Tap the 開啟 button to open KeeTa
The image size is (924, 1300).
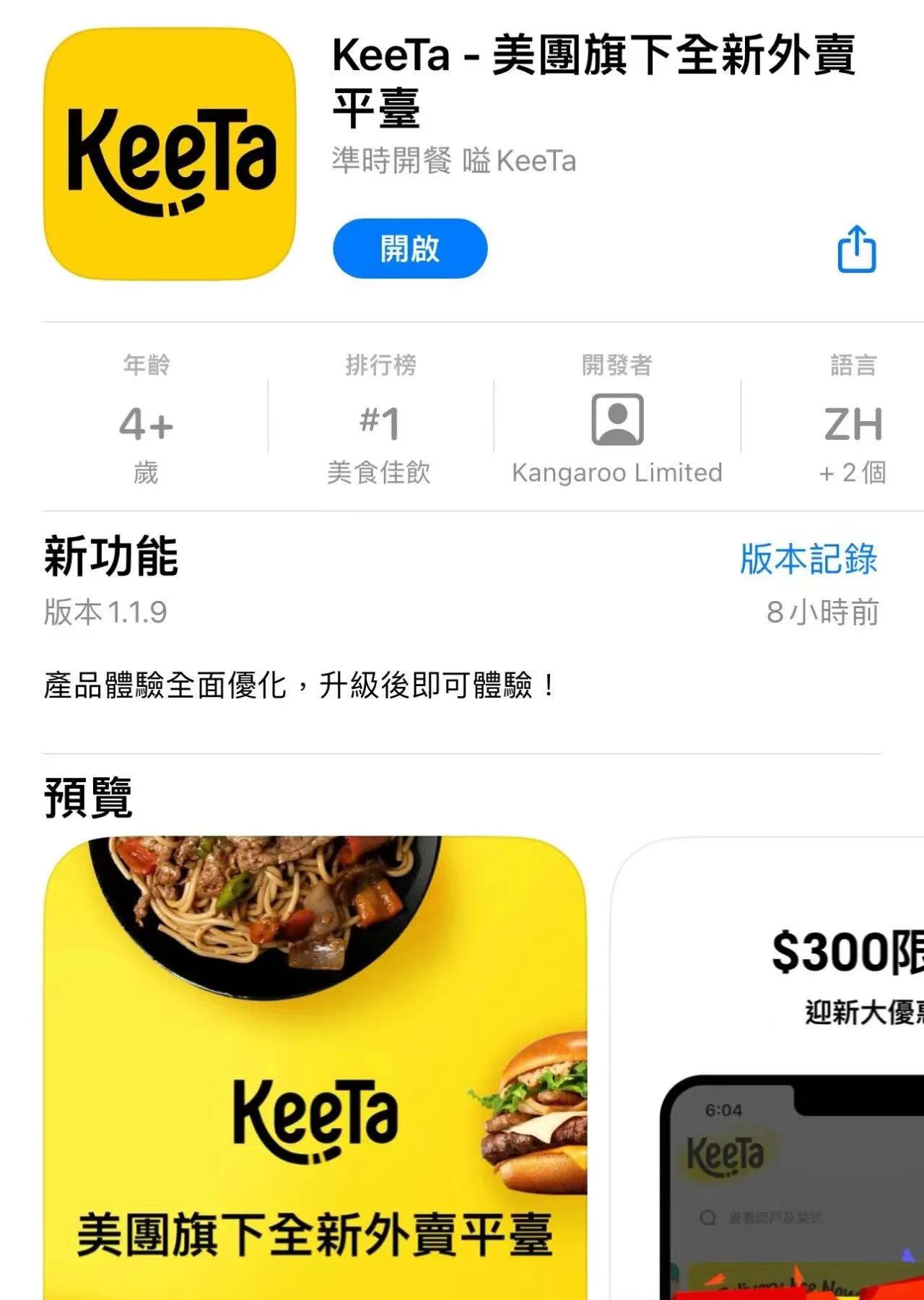pyautogui.click(x=410, y=248)
